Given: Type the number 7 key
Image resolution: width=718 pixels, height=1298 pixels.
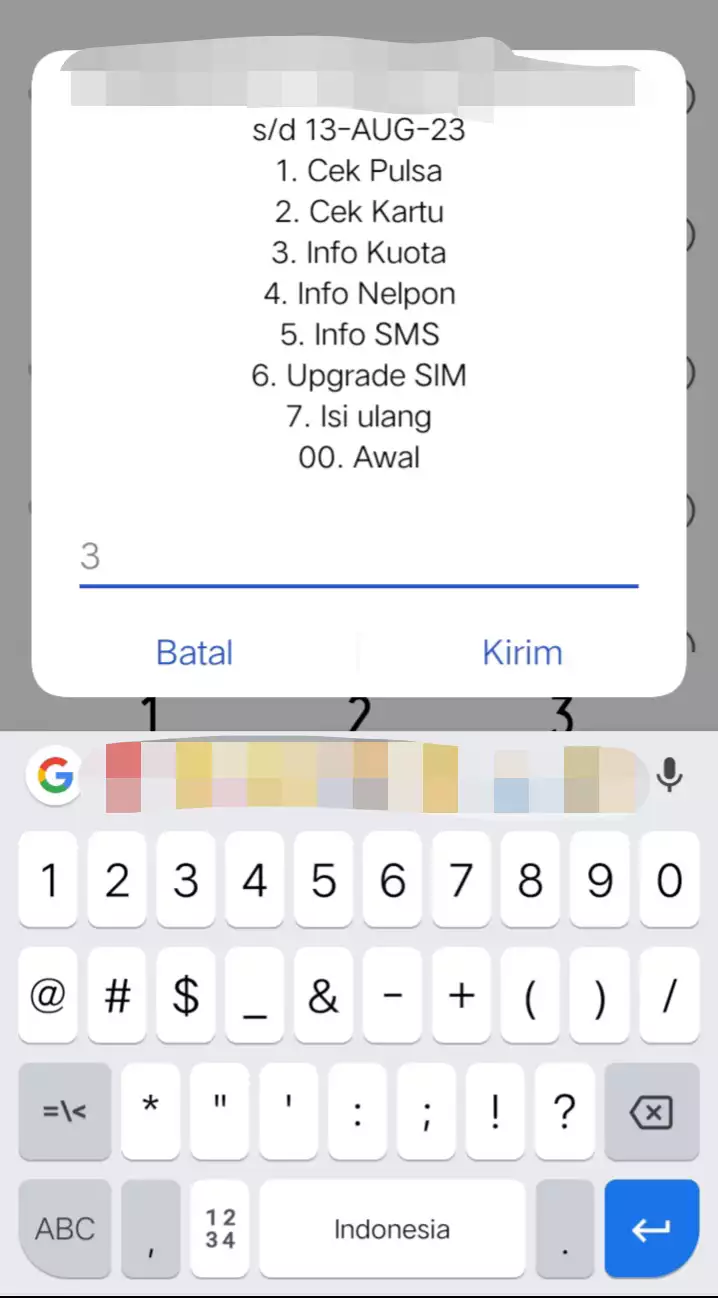Looking at the screenshot, I should pyautogui.click(x=461, y=881).
